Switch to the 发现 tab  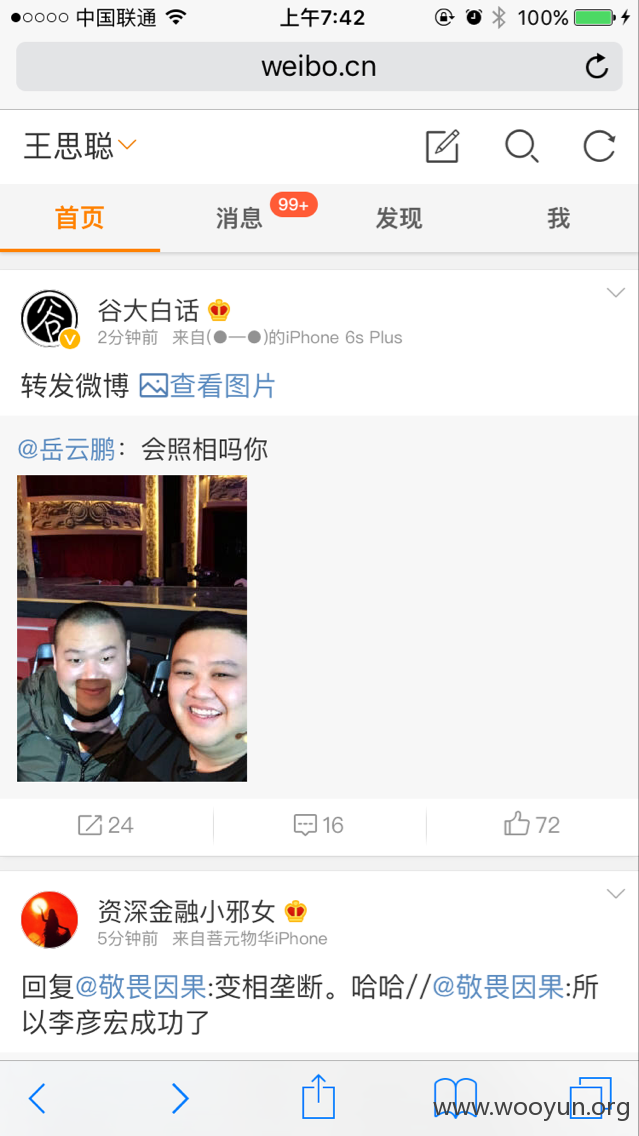[398, 217]
